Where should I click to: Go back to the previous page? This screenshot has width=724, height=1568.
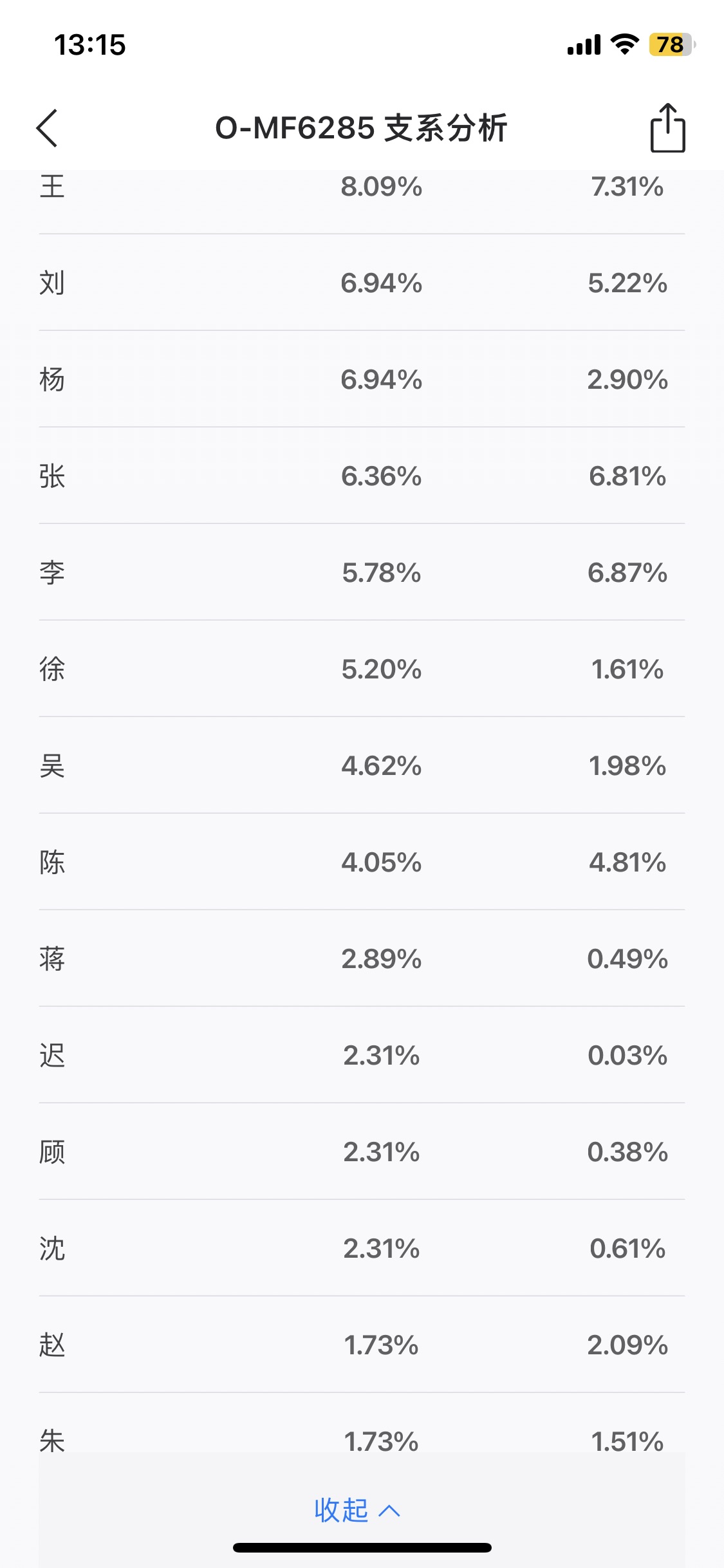[x=48, y=128]
